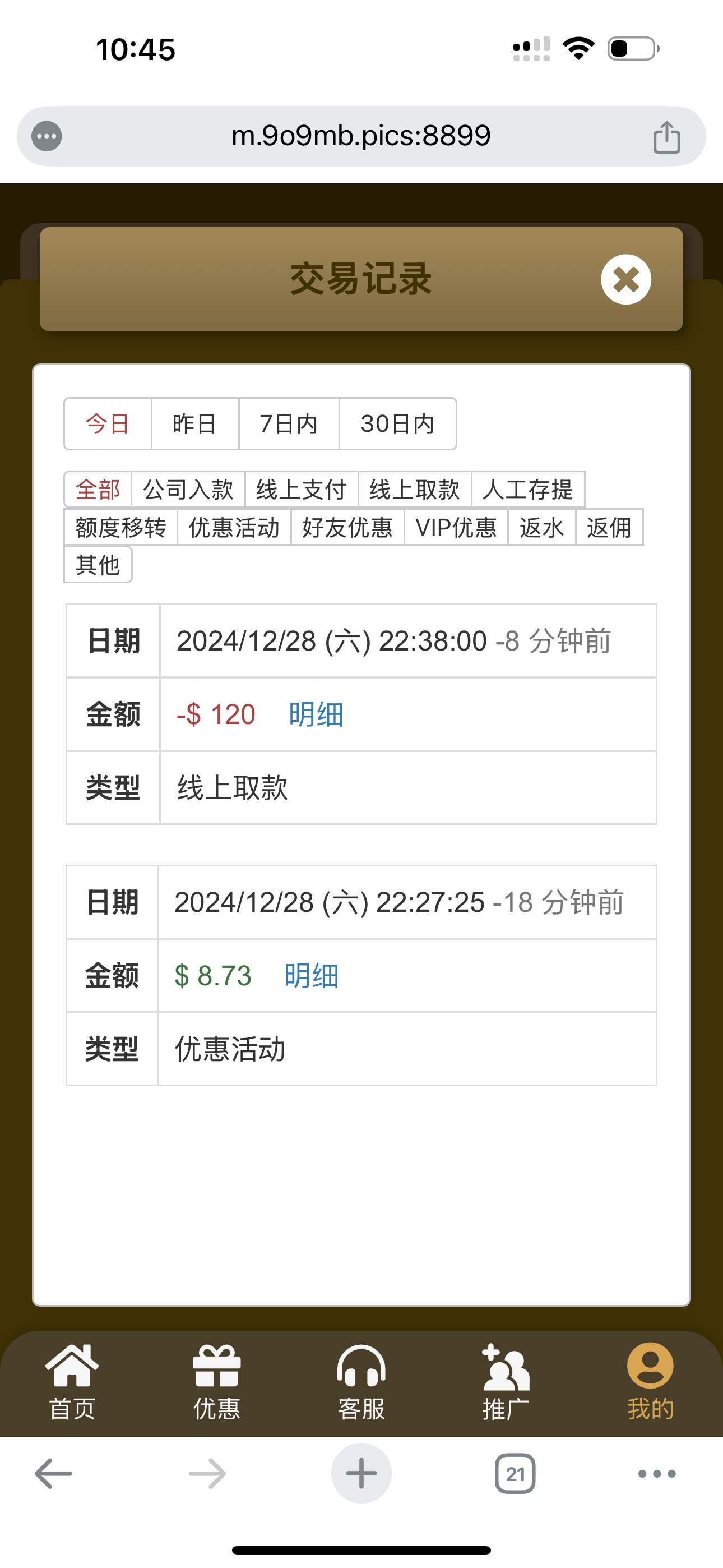Contact 客服 support
723x1568 pixels.
361,1382
